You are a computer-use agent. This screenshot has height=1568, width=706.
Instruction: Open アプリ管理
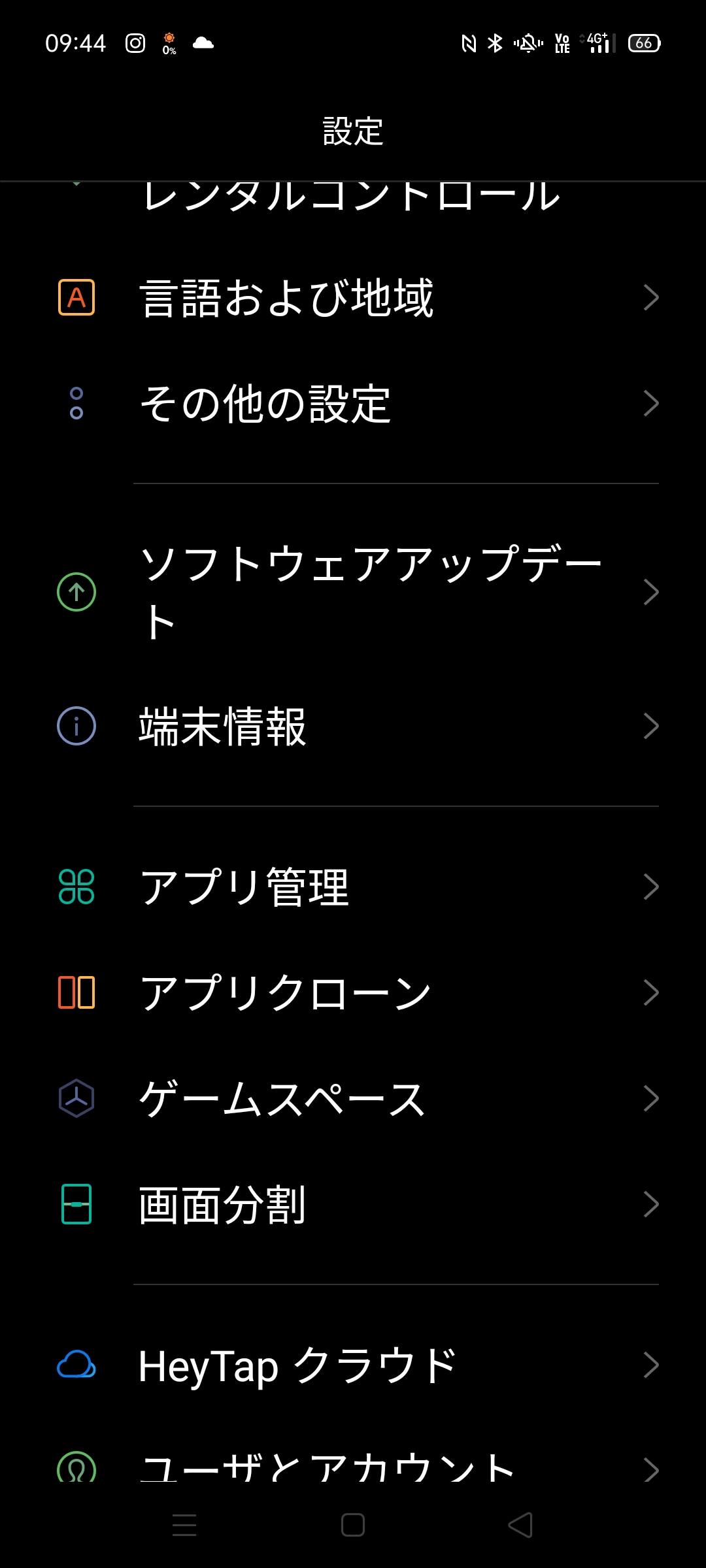(x=353, y=887)
